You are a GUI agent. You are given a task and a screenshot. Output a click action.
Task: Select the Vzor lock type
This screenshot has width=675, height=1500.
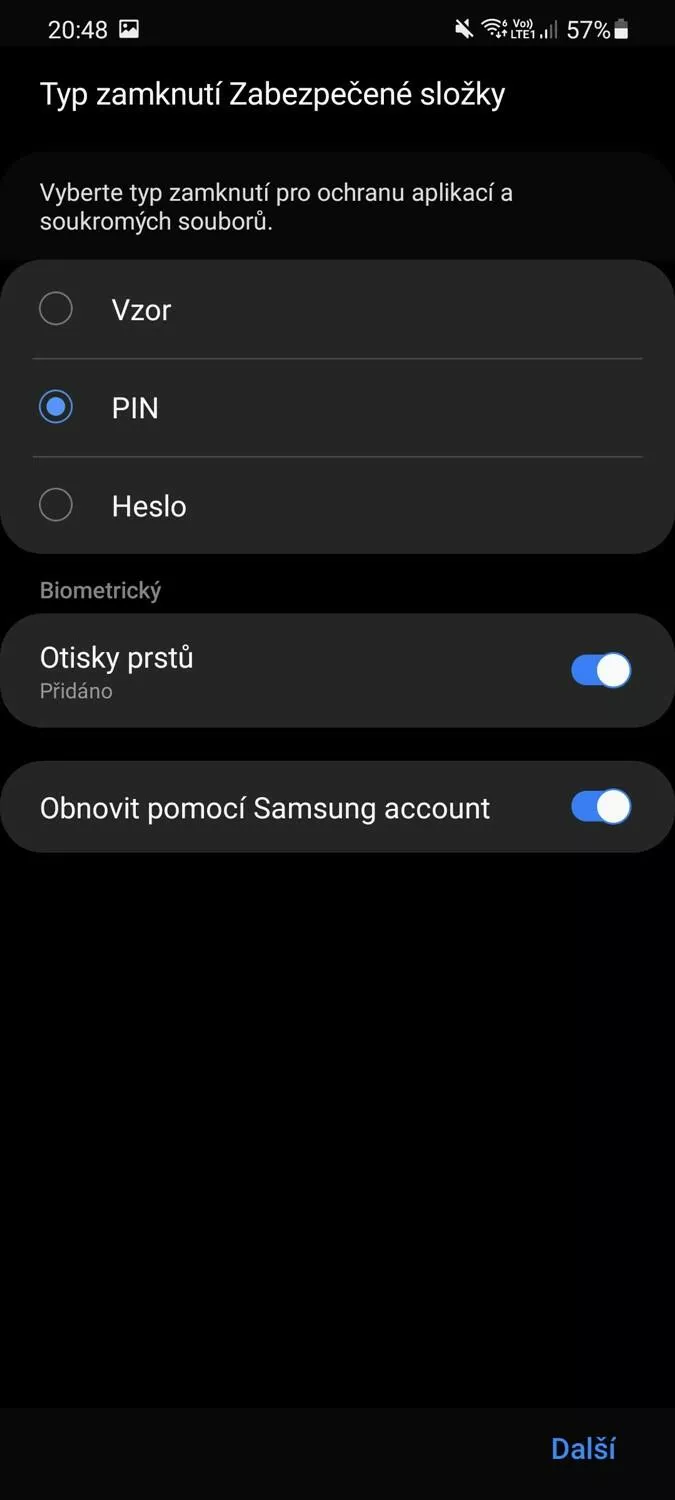click(337, 309)
